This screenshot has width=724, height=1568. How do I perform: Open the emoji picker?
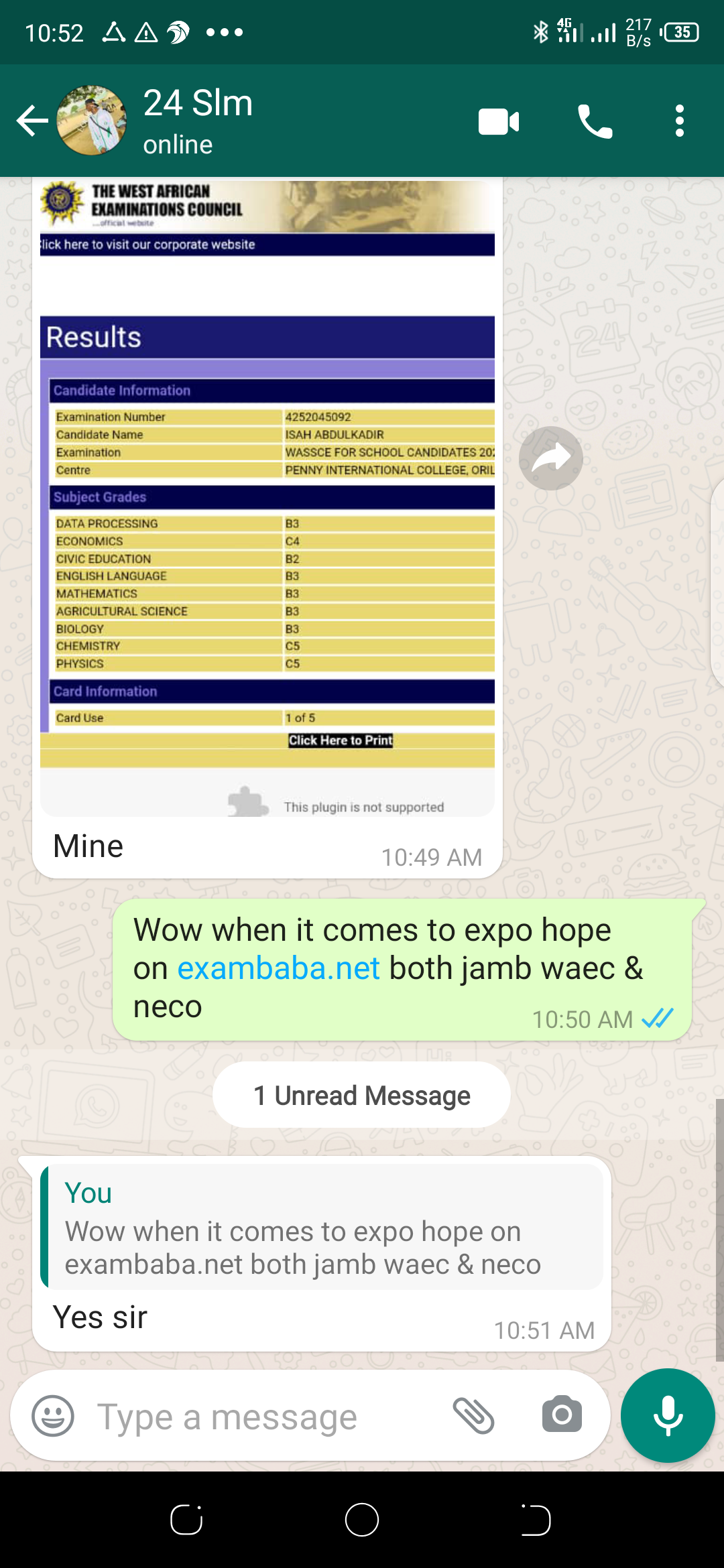53,1416
